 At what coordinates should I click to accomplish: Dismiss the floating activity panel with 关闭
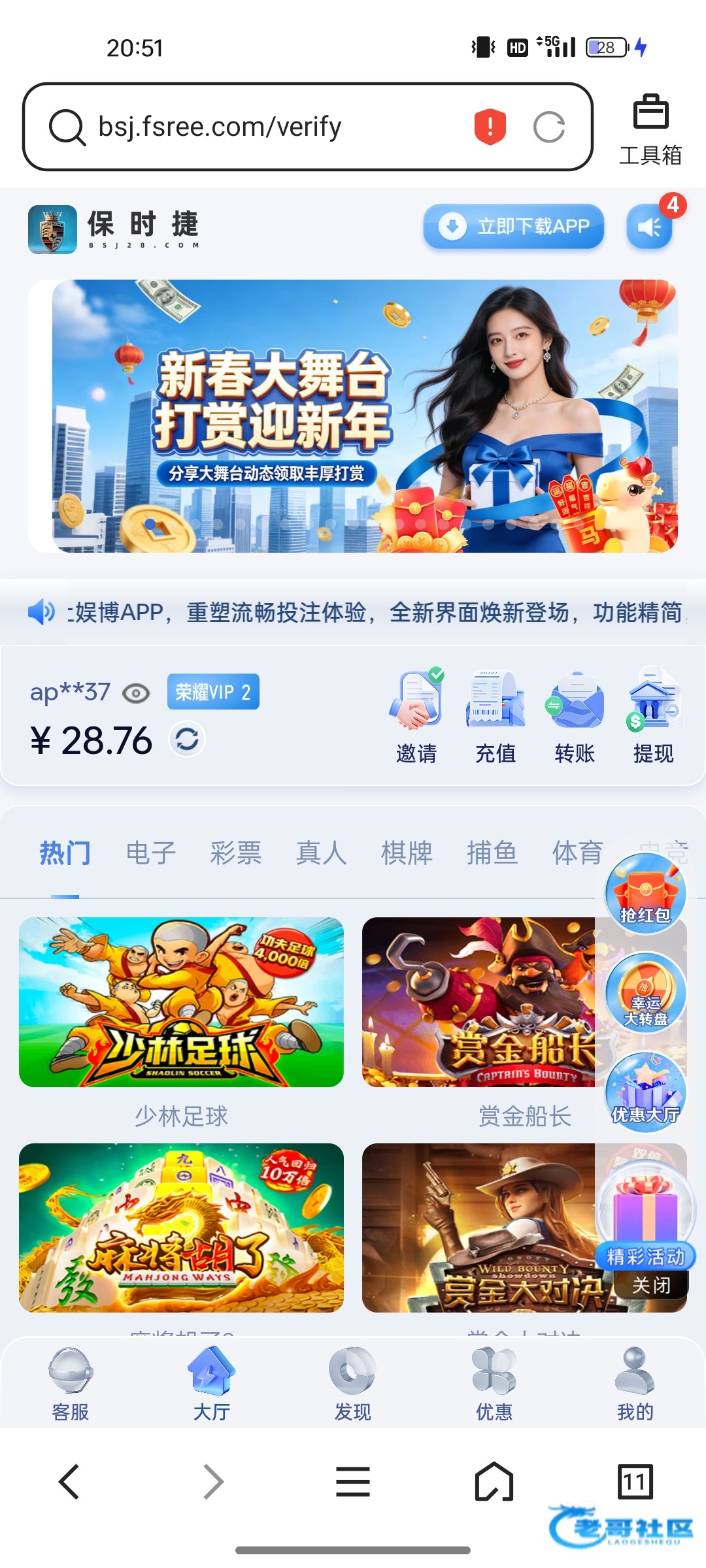(x=651, y=1286)
